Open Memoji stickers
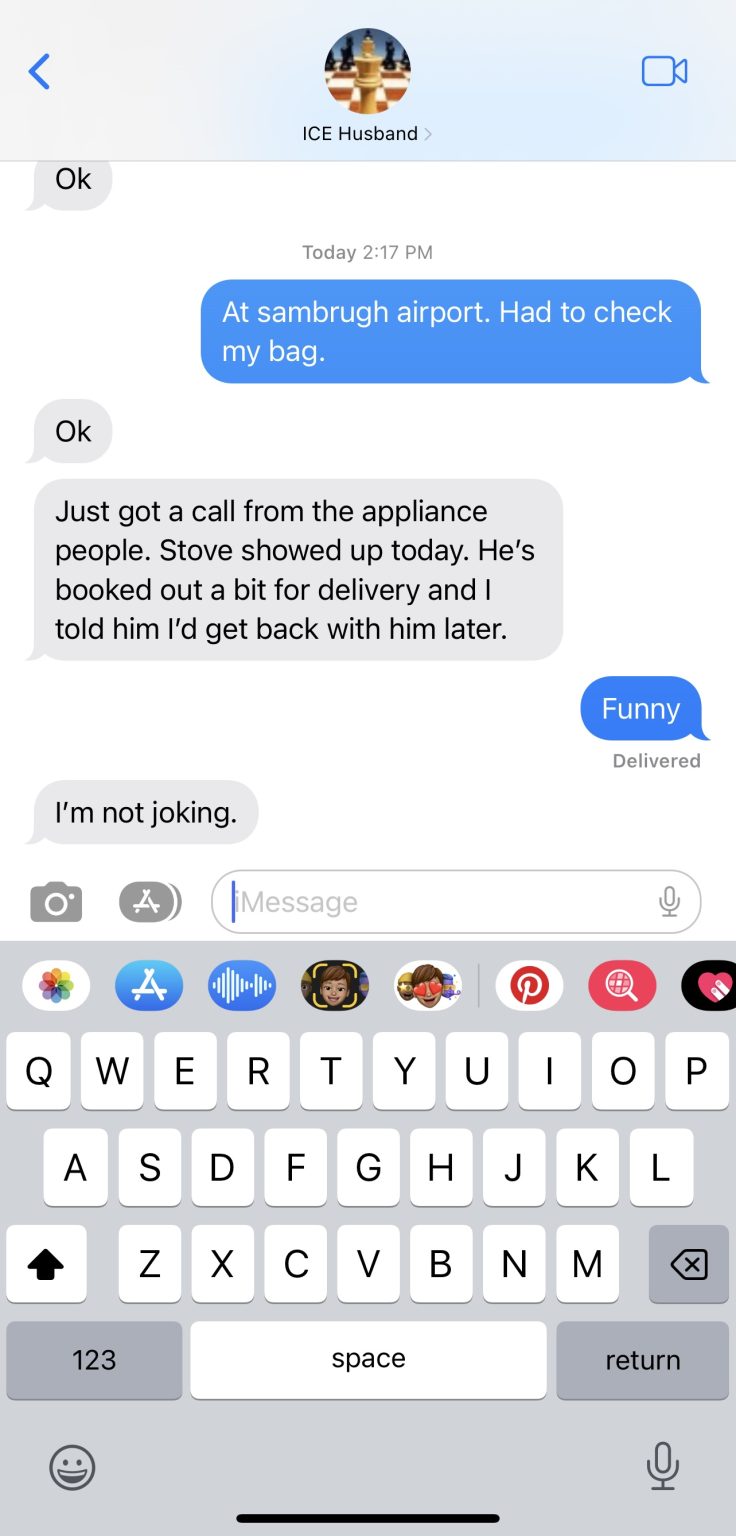 [x=427, y=987]
